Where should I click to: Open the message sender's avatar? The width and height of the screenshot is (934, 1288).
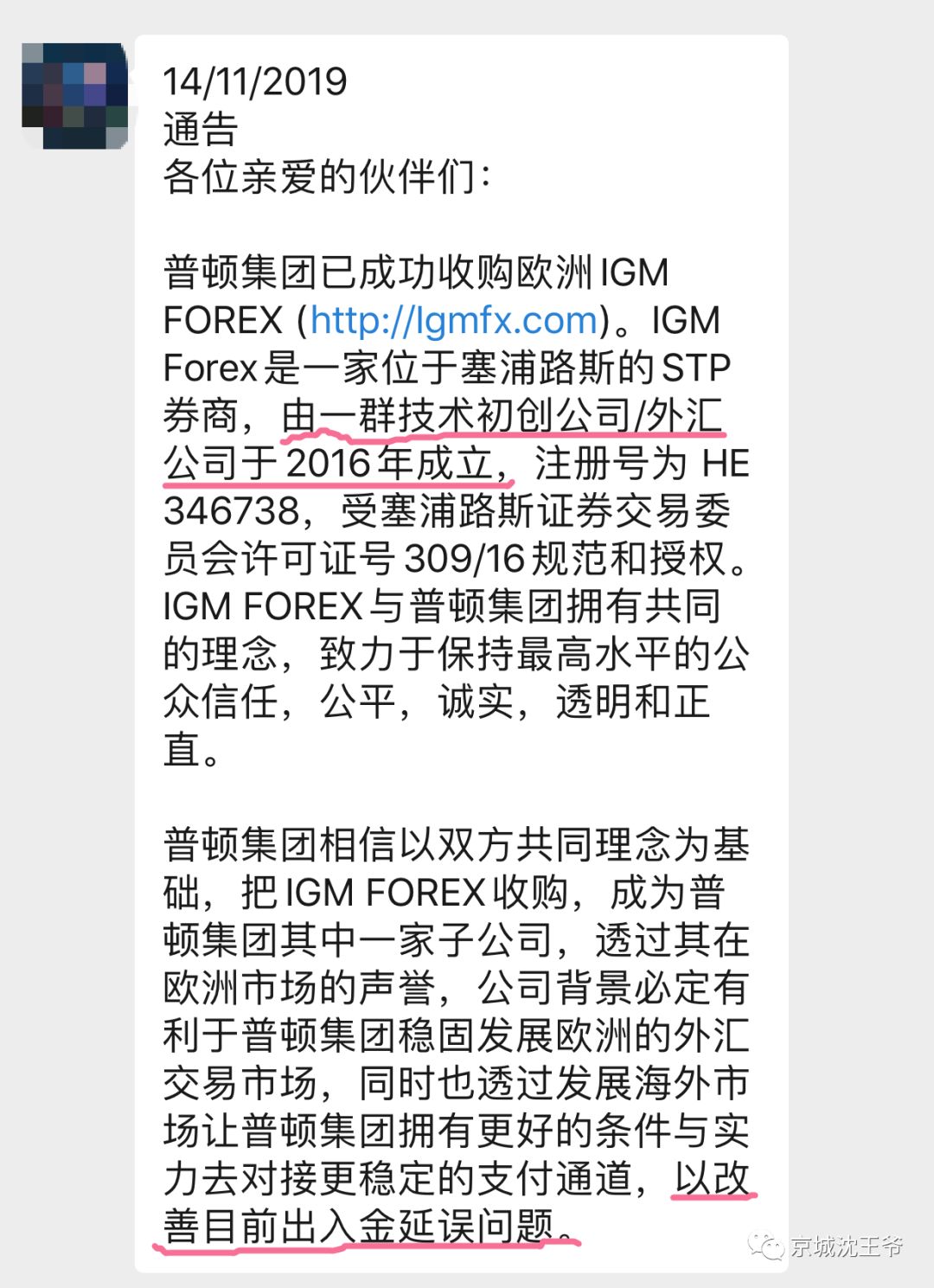click(x=75, y=95)
